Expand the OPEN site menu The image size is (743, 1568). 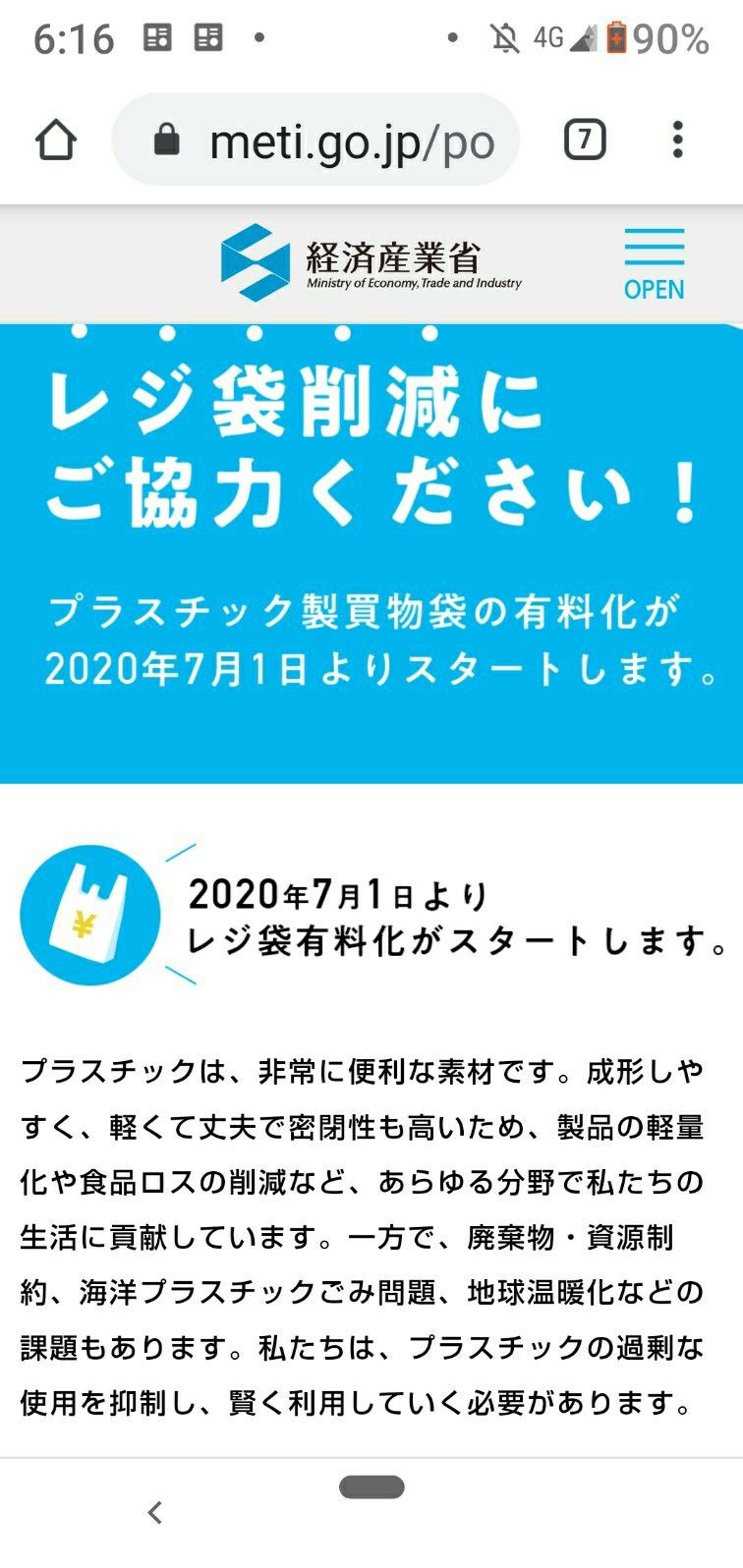654,263
